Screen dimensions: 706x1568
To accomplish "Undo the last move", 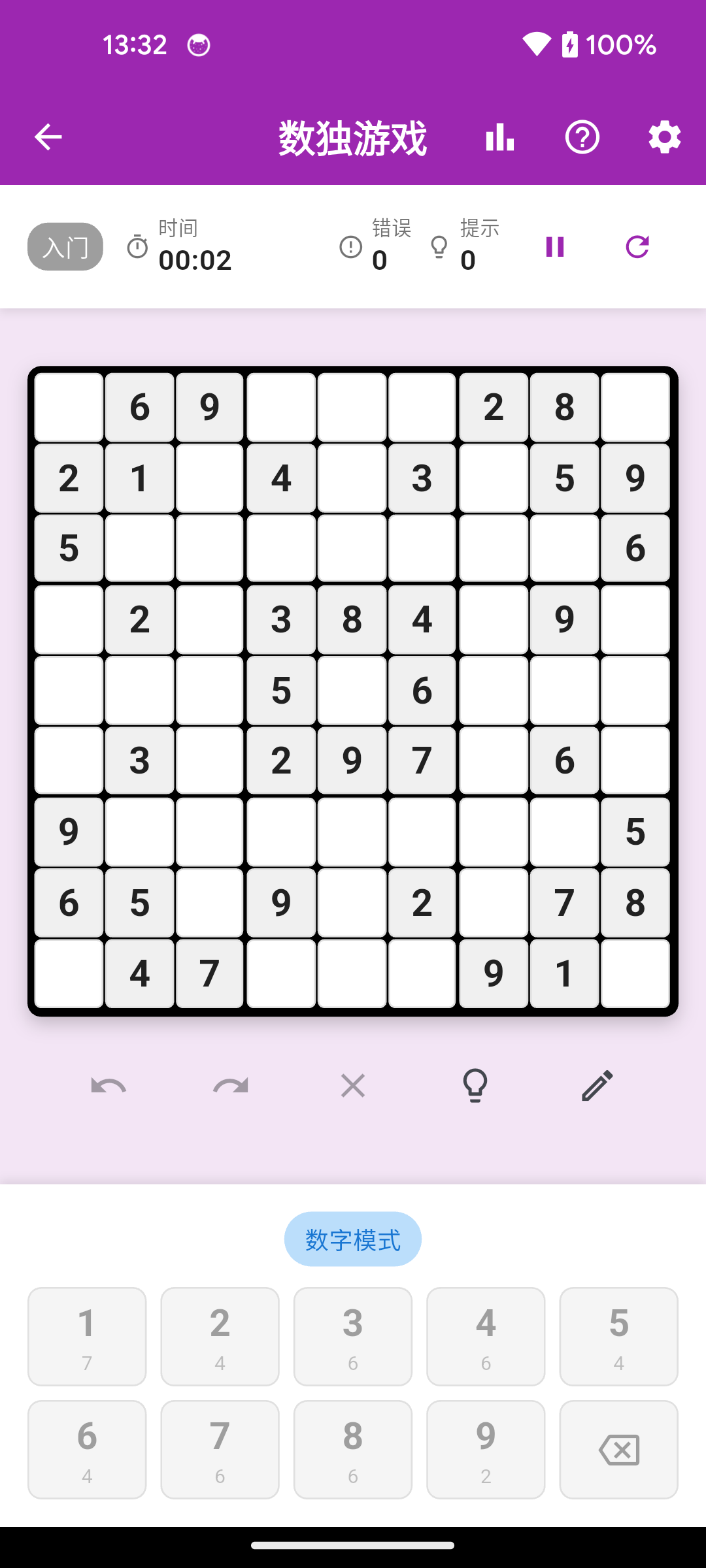I will [109, 1086].
